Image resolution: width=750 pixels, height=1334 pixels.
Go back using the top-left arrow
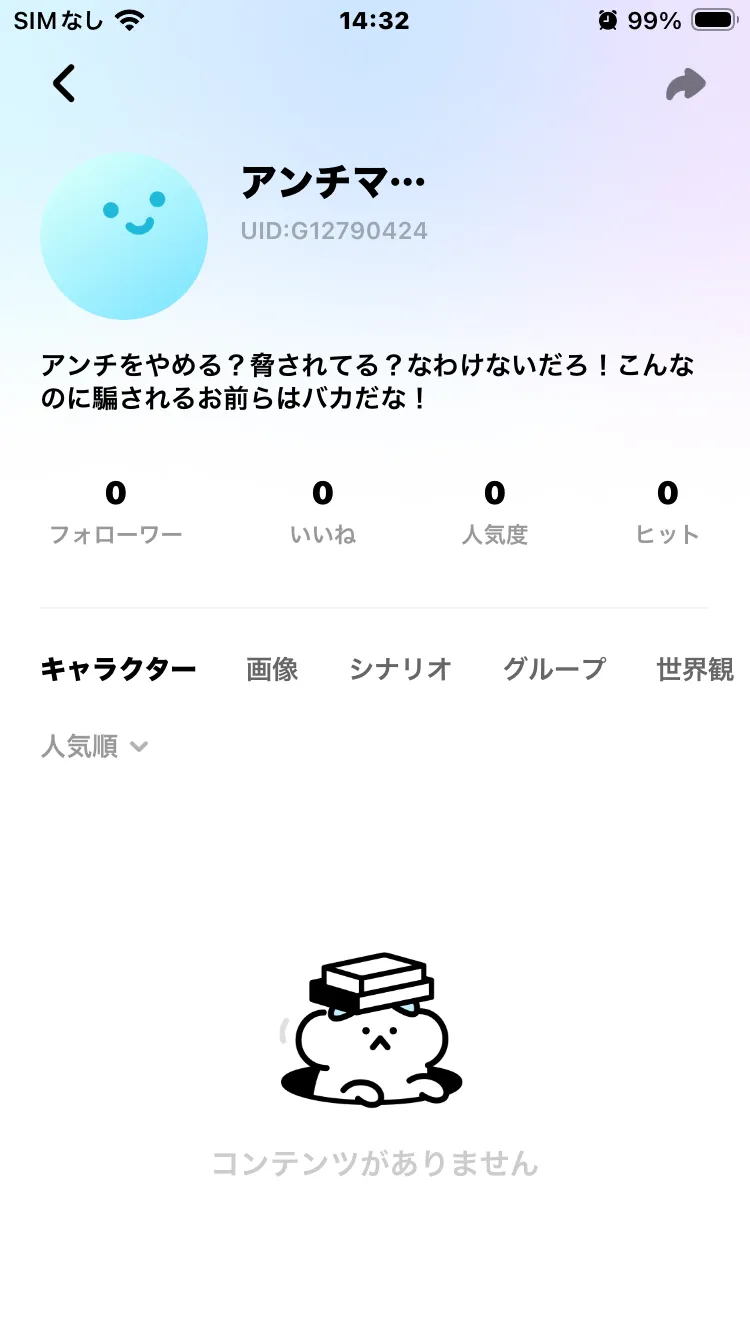click(x=64, y=84)
